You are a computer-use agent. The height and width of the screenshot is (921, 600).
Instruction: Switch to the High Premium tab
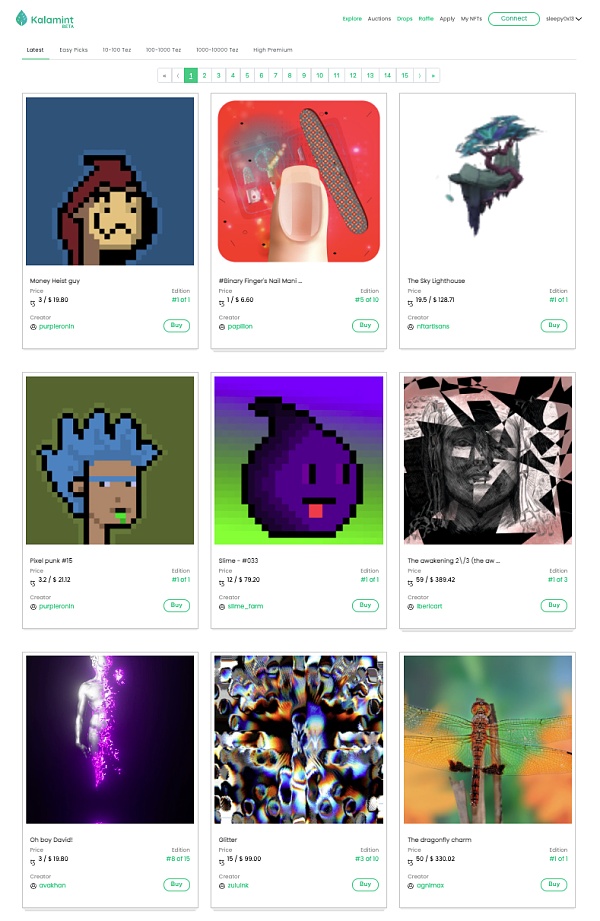click(273, 49)
